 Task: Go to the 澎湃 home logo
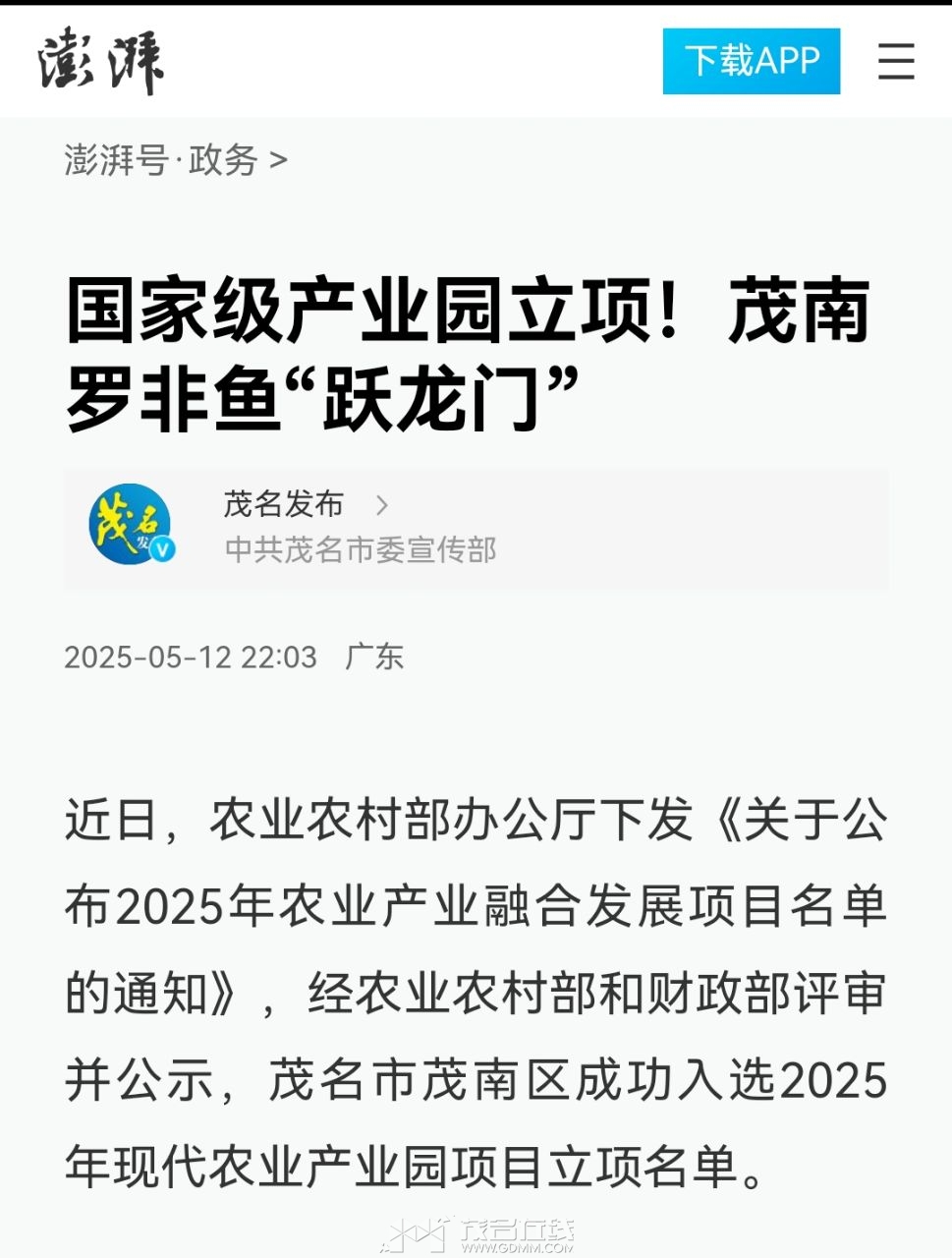click(101, 62)
